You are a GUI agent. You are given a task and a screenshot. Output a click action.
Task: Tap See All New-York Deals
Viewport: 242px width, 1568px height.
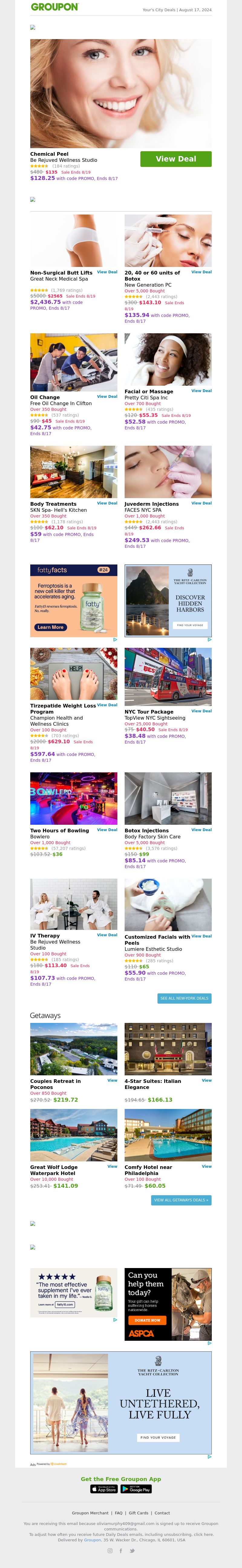(184, 998)
